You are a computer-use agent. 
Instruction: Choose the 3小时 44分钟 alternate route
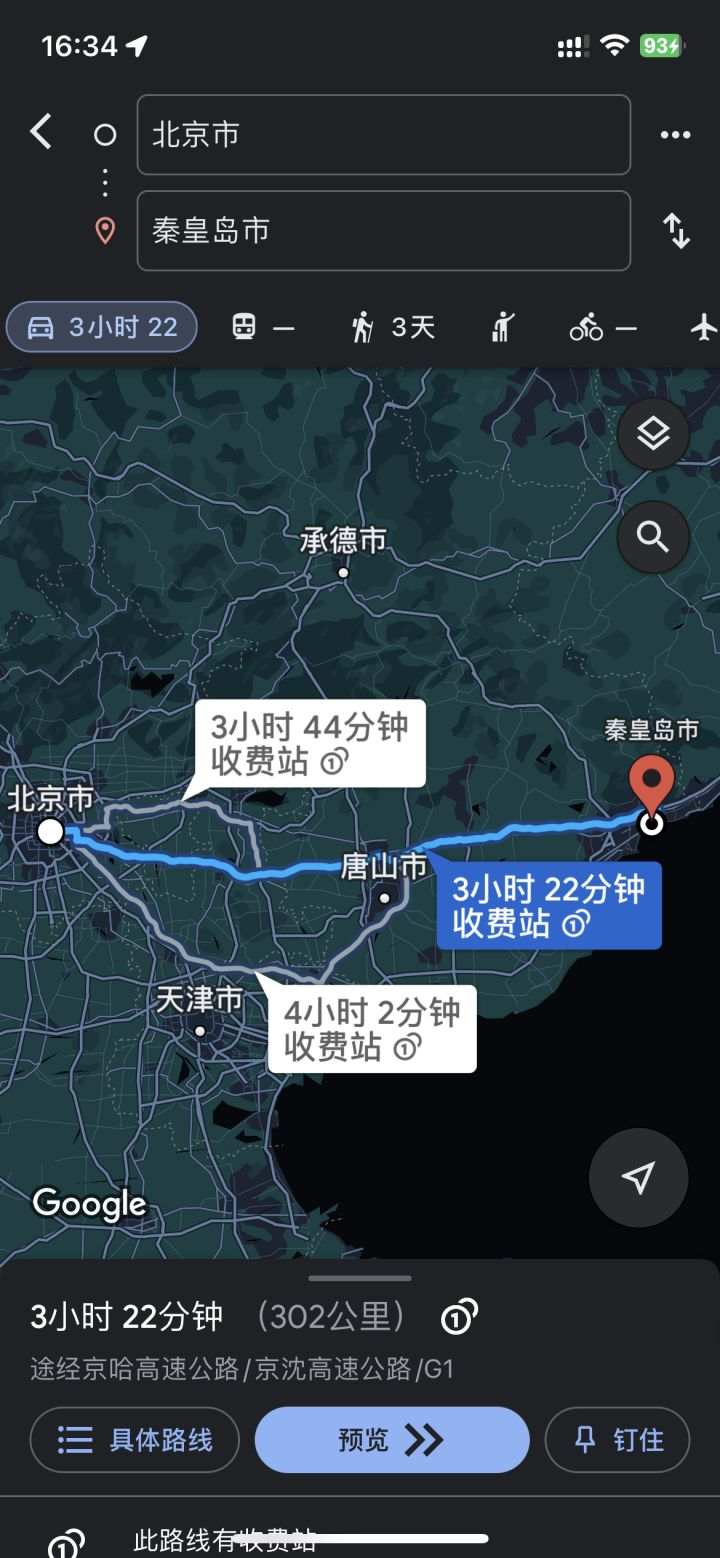[309, 743]
